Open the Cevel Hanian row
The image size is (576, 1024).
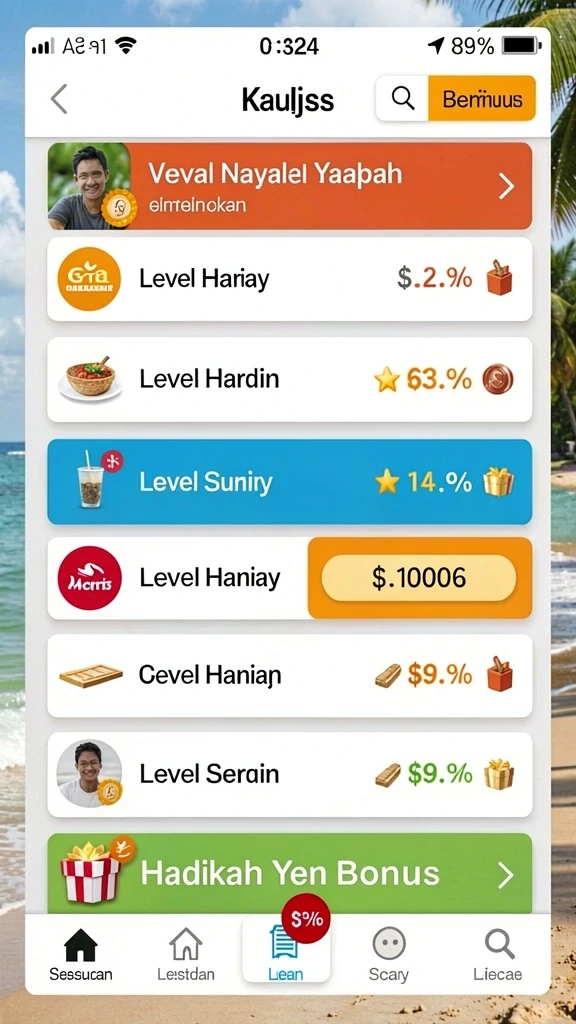tap(289, 675)
